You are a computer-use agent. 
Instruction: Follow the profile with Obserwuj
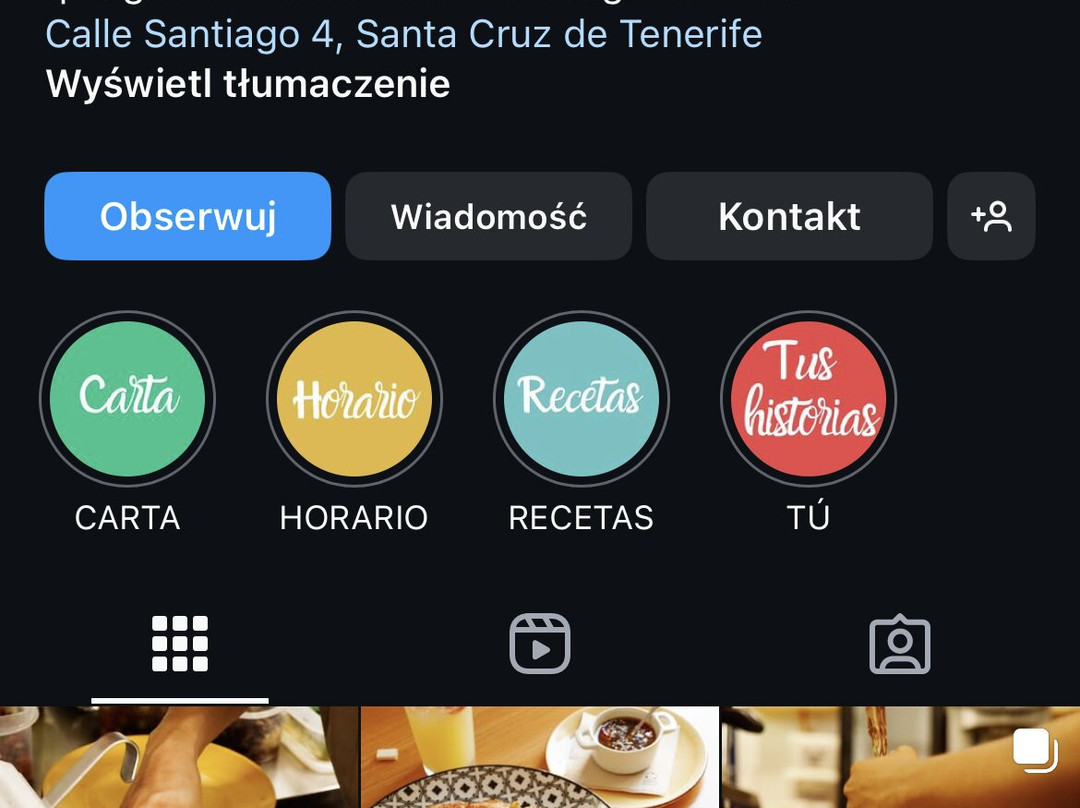tap(188, 216)
